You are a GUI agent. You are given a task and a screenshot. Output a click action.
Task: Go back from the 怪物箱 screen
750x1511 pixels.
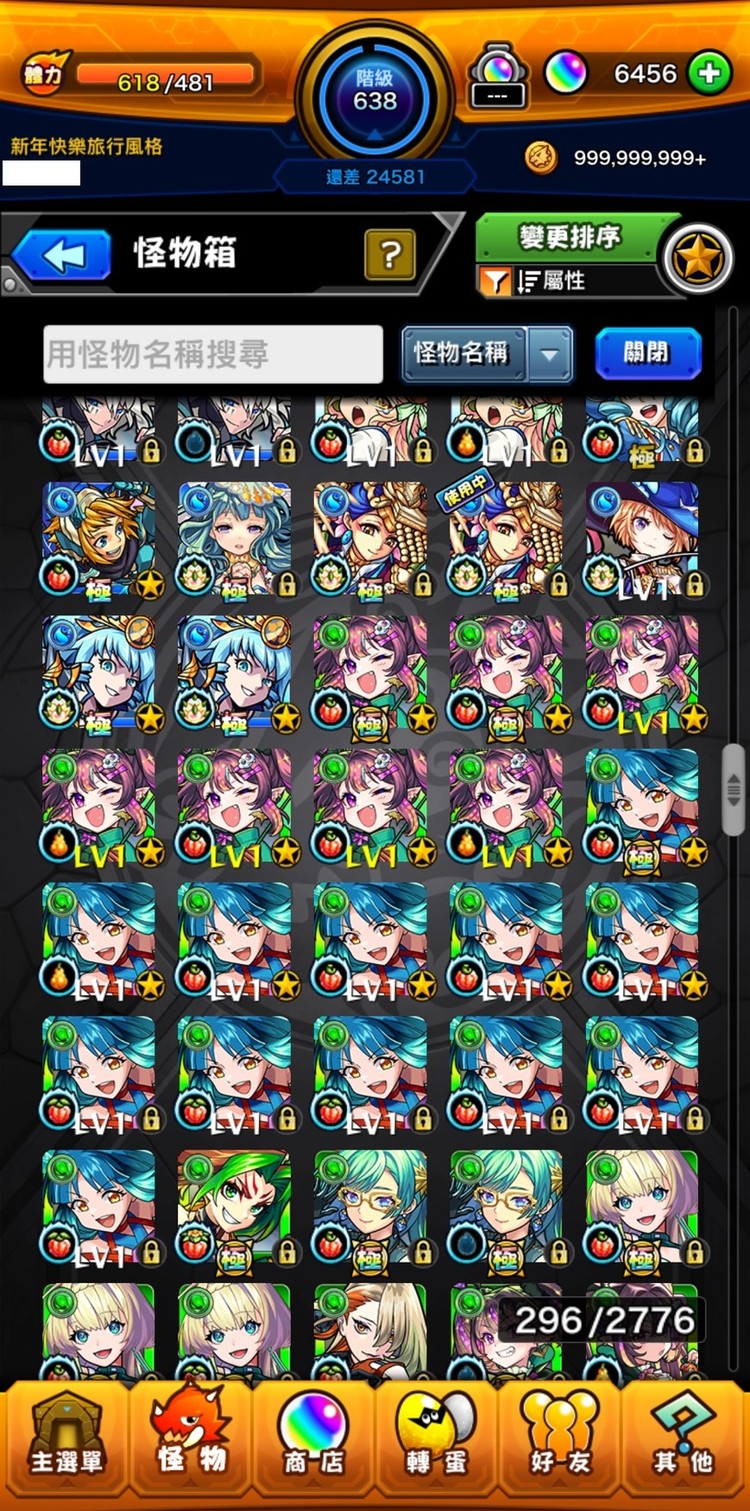[x=62, y=254]
